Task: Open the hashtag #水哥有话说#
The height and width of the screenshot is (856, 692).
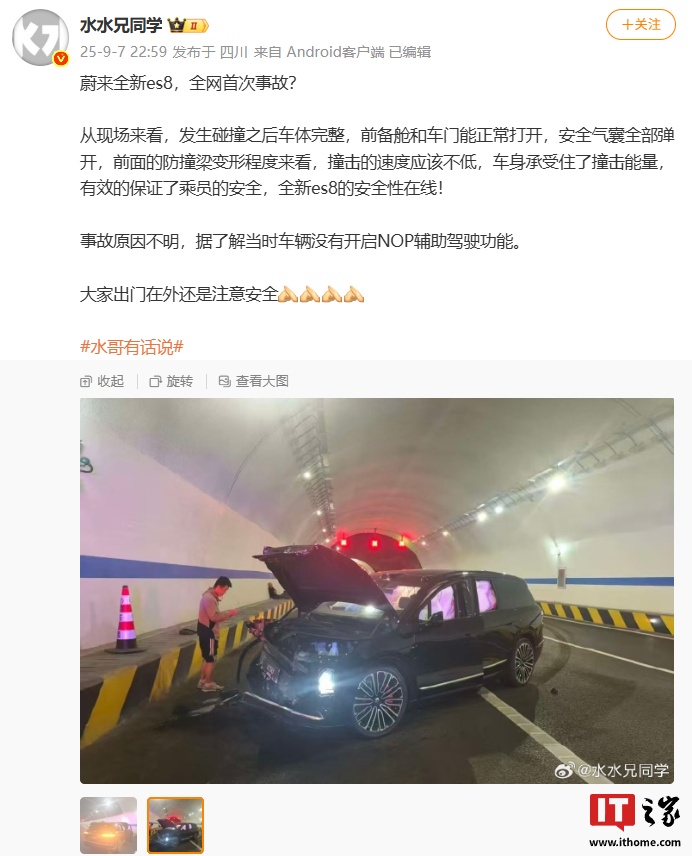Action: coord(131,346)
